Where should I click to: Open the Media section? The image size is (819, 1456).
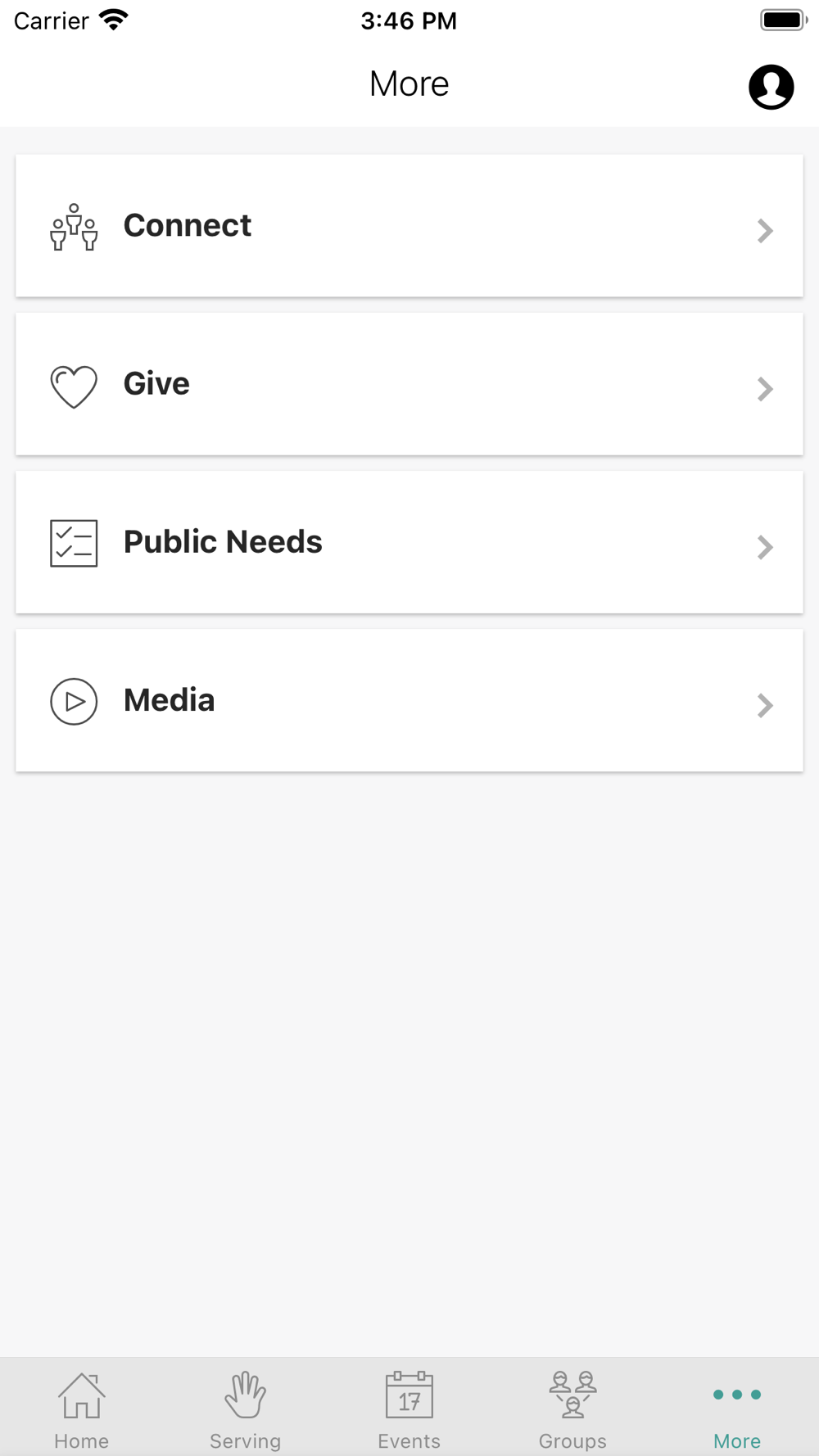(409, 700)
